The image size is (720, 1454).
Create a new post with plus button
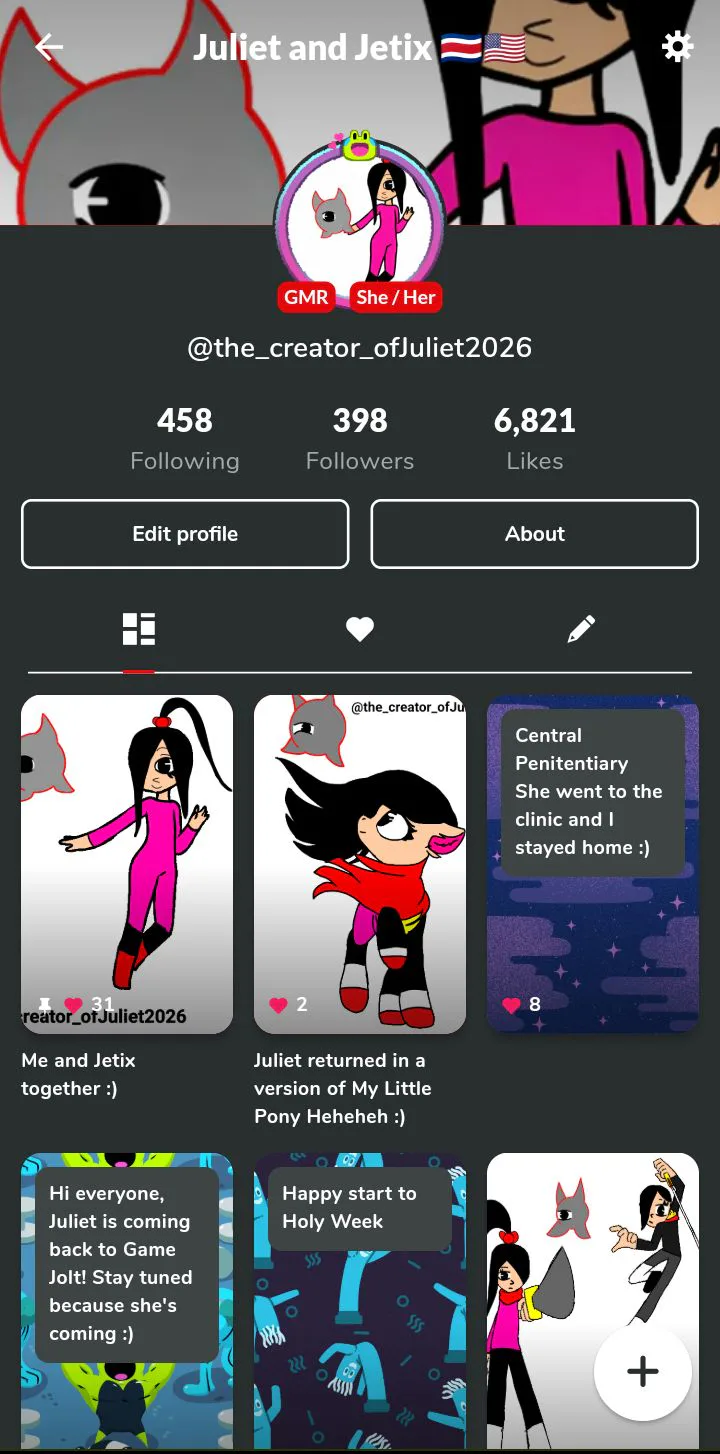642,1371
